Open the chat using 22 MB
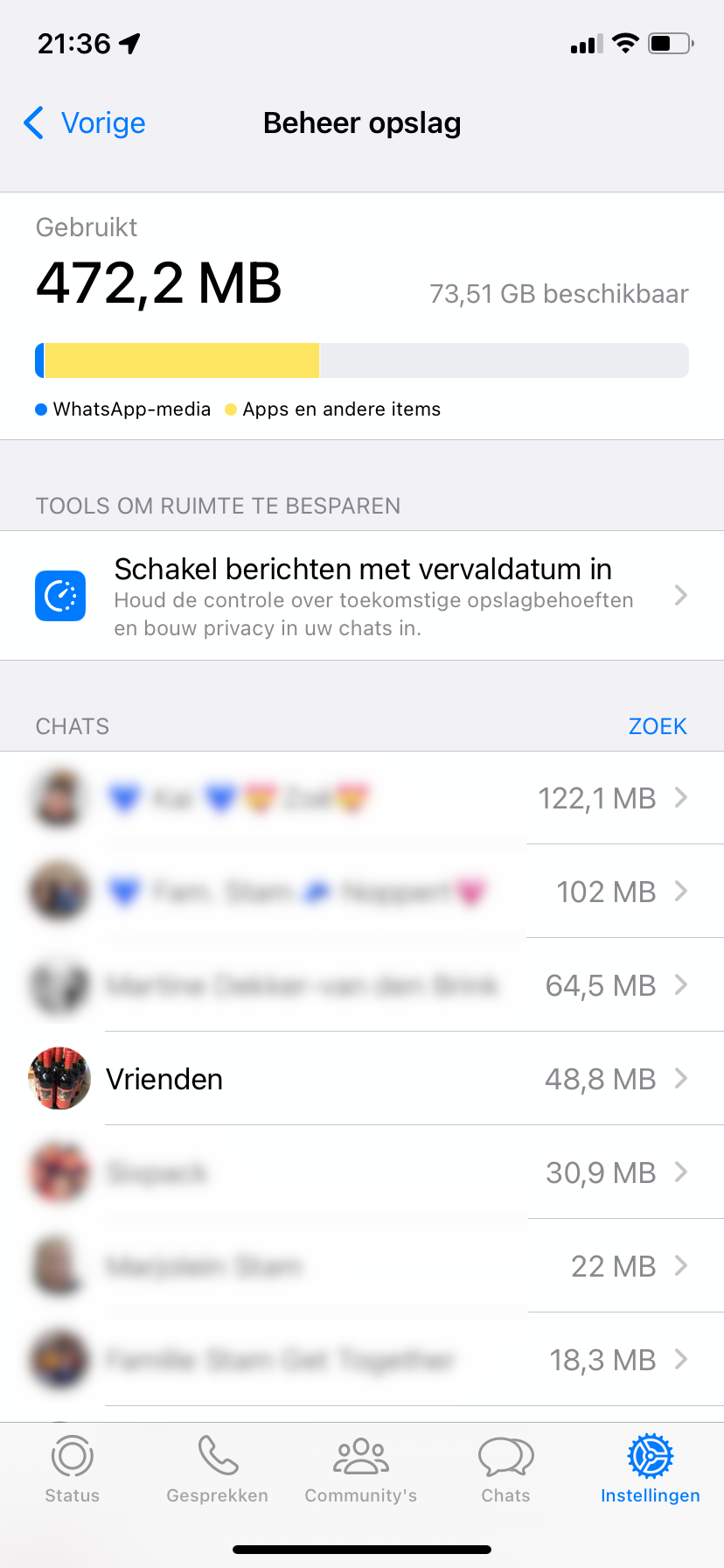 362,1266
